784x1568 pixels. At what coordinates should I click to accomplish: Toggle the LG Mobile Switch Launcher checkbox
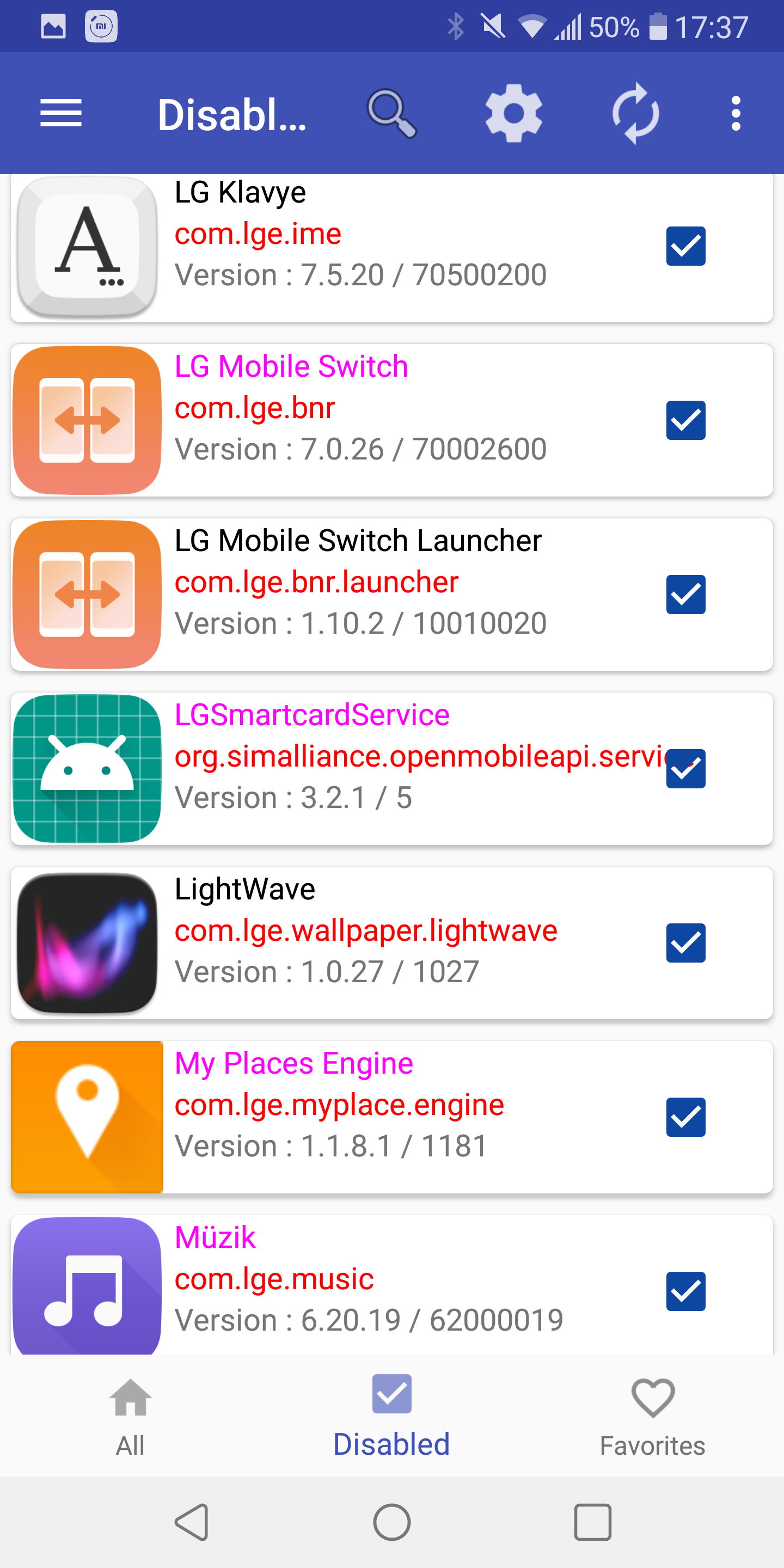685,594
